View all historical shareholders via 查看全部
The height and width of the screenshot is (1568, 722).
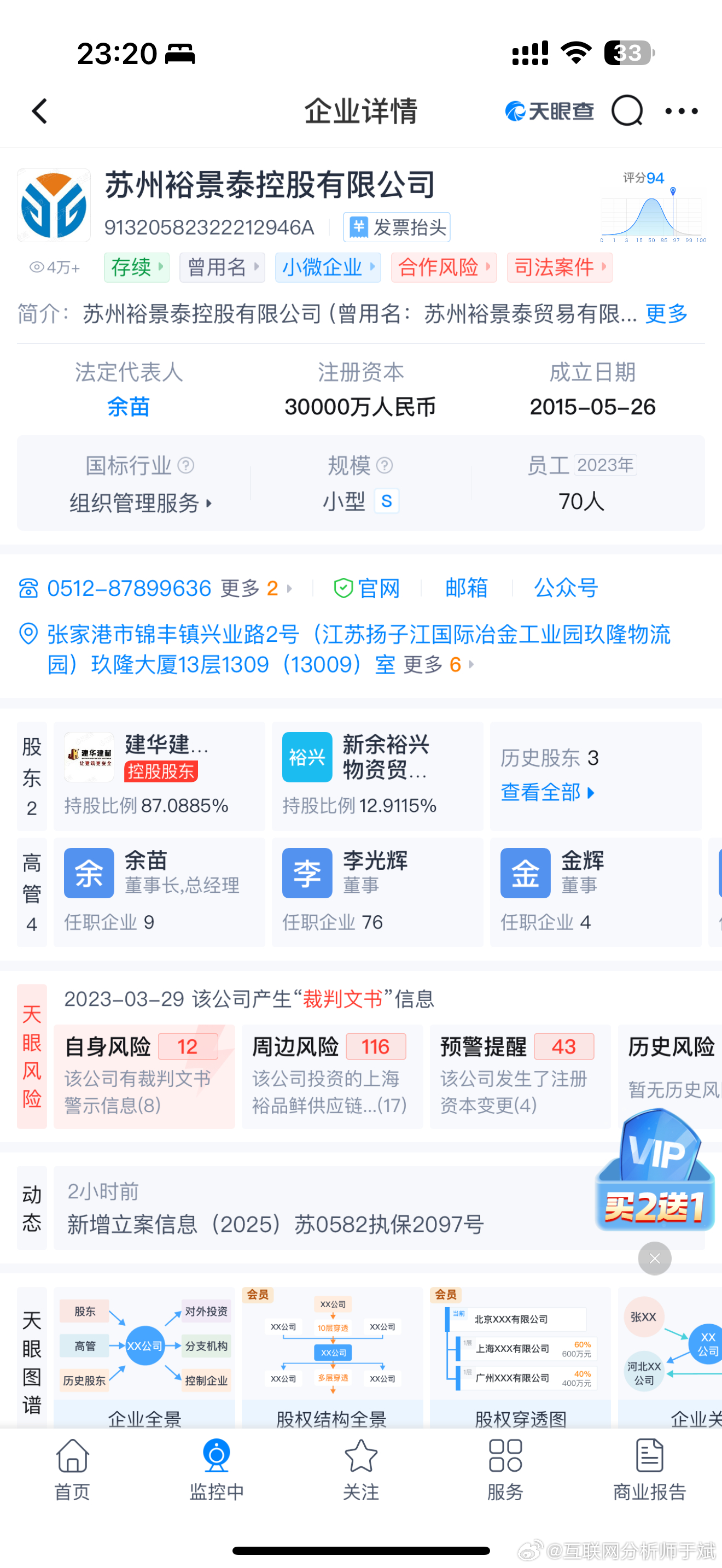(x=548, y=793)
